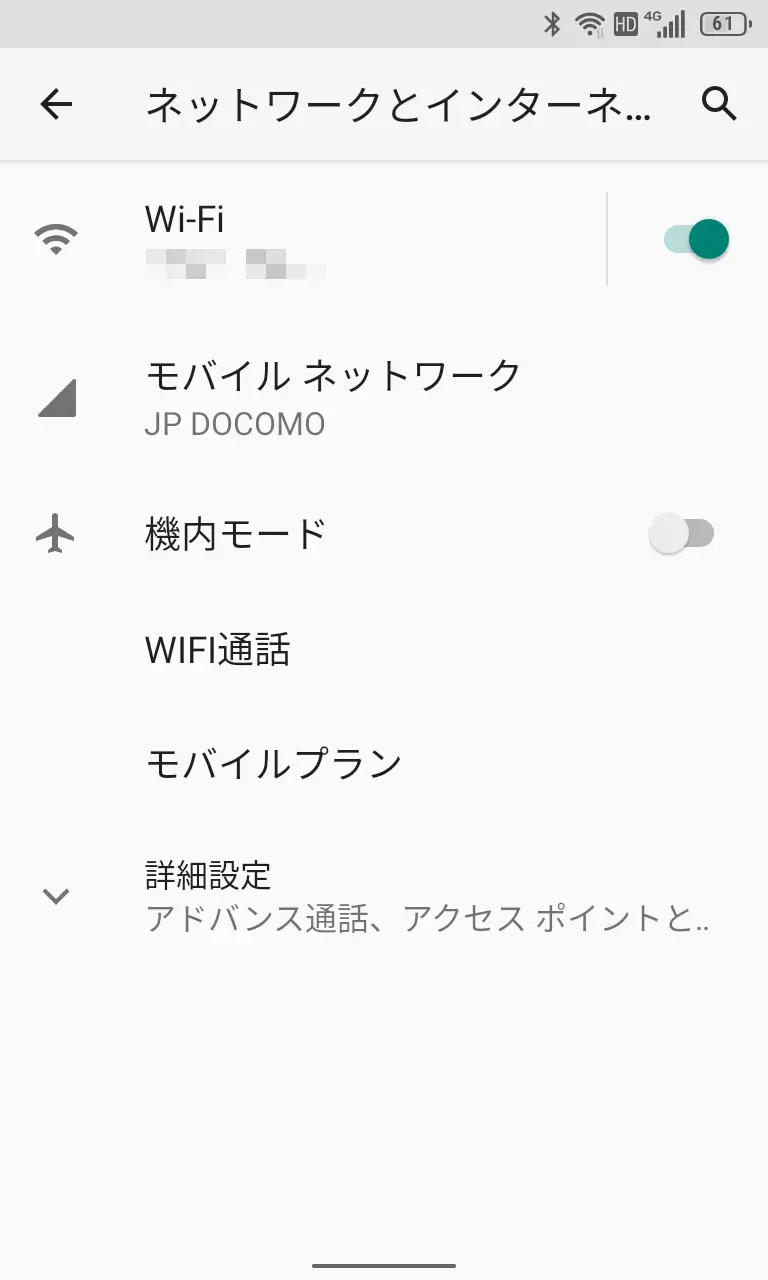The height and width of the screenshot is (1280, 768).
Task: Open the search magnifier icon
Action: [x=719, y=103]
